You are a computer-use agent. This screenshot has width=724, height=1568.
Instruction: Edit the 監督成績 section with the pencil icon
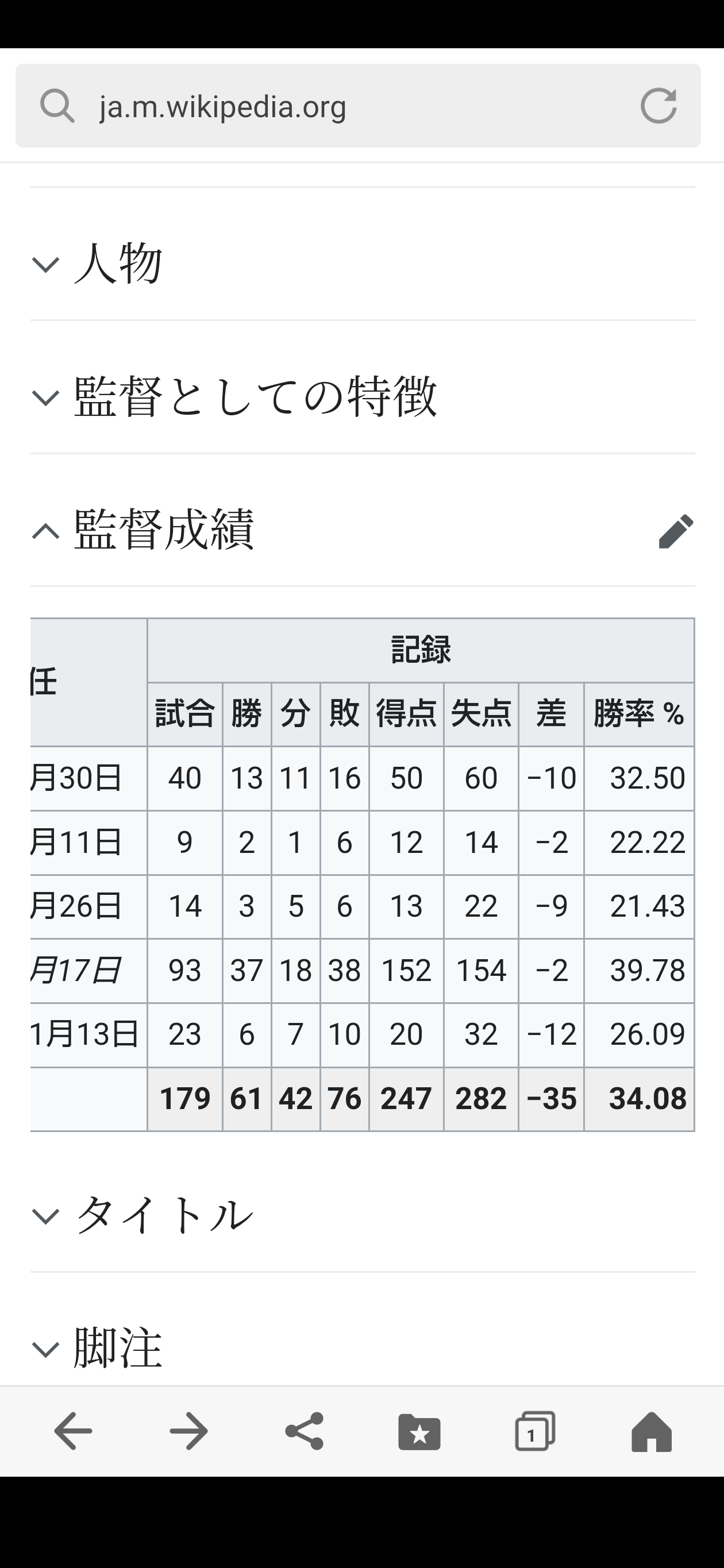coord(676,531)
